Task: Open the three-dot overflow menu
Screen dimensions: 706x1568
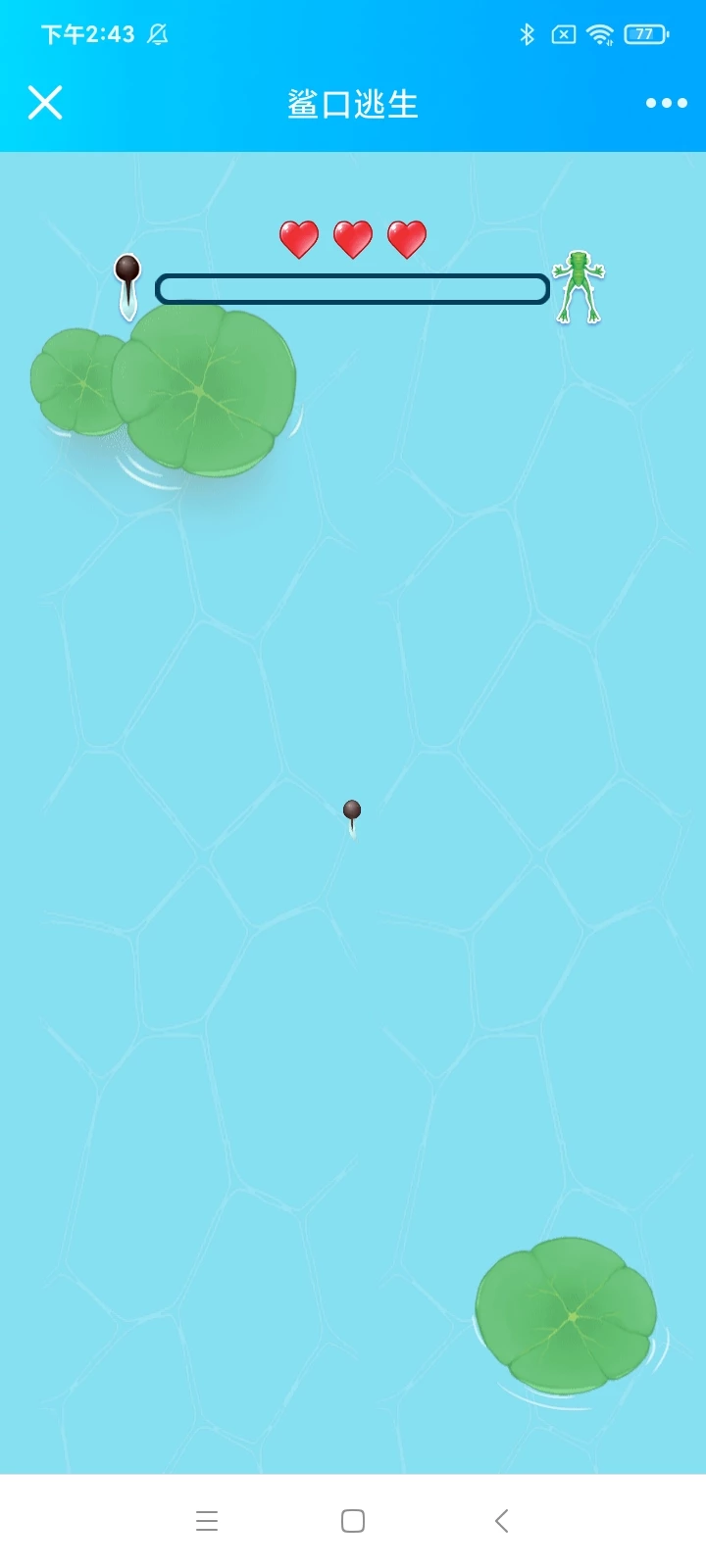Action: 666,103
